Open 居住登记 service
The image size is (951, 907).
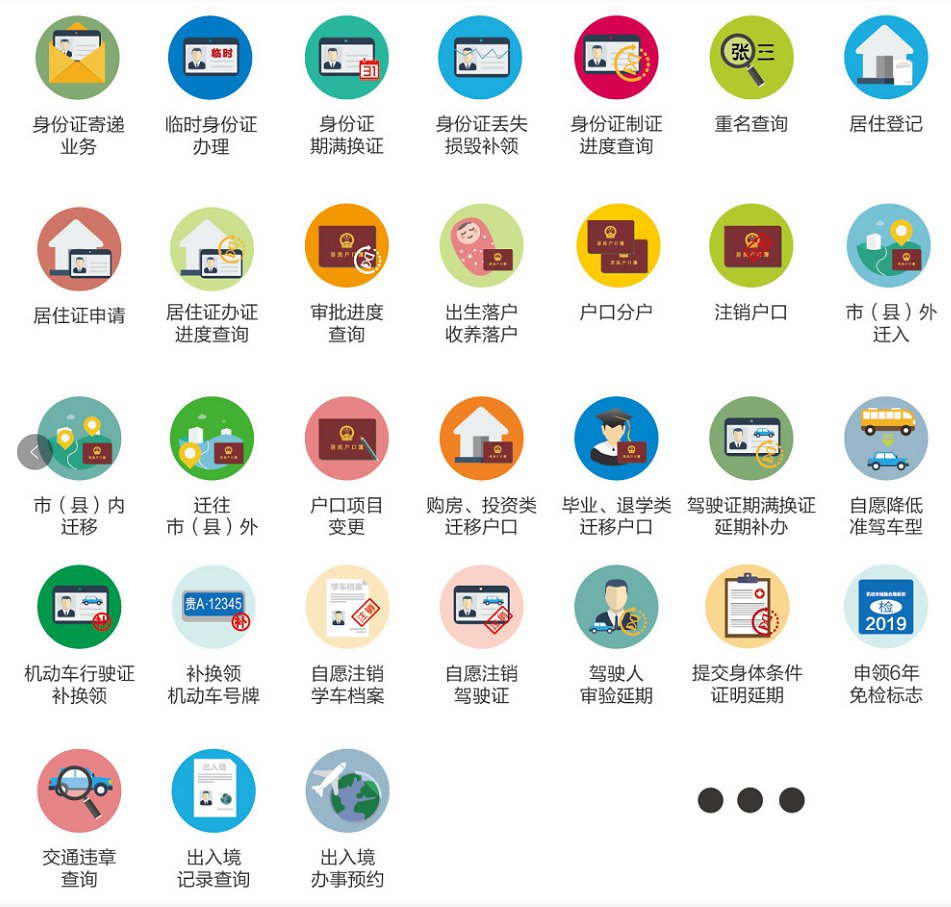[x=885, y=58]
